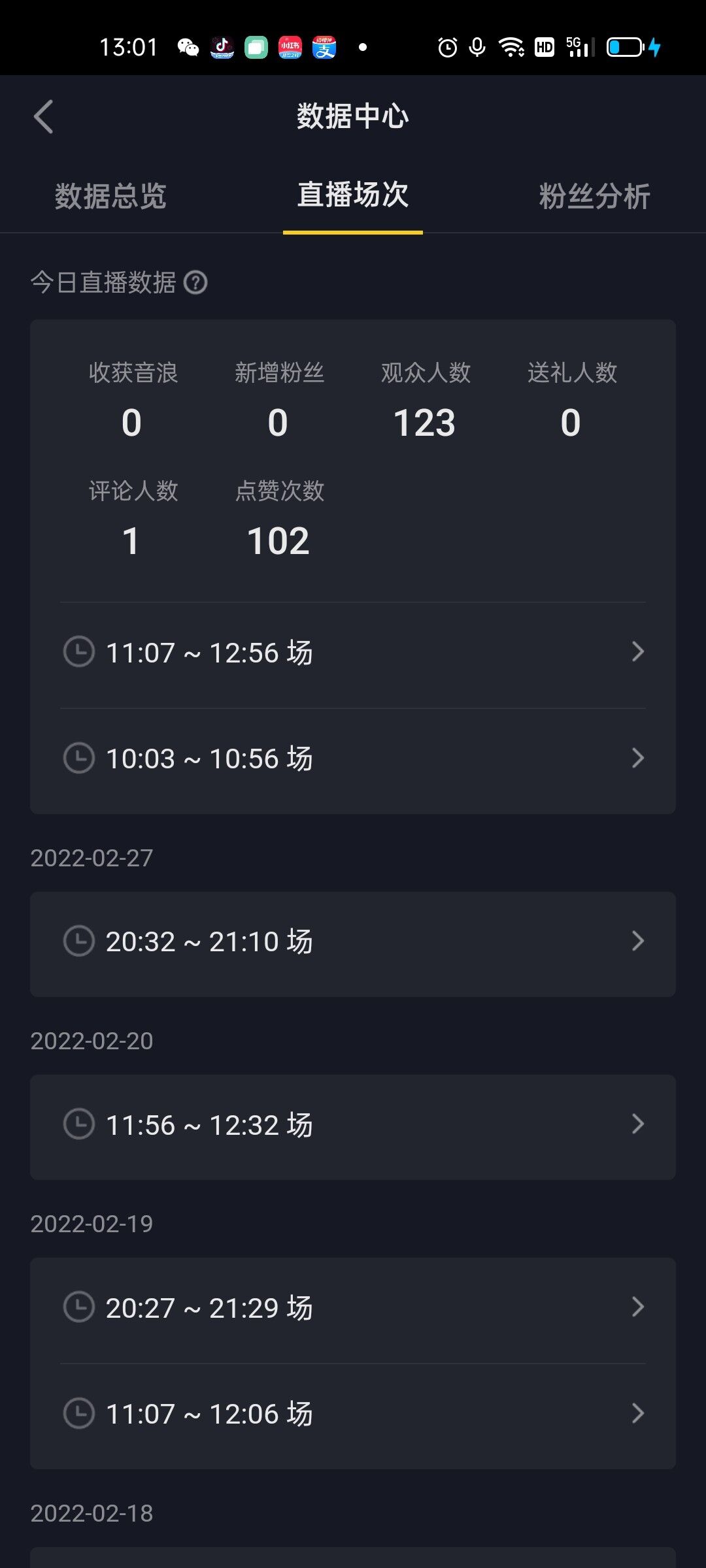Image resolution: width=706 pixels, height=1568 pixels.
Task: Go back from the 数据中心 page
Action: click(x=43, y=117)
